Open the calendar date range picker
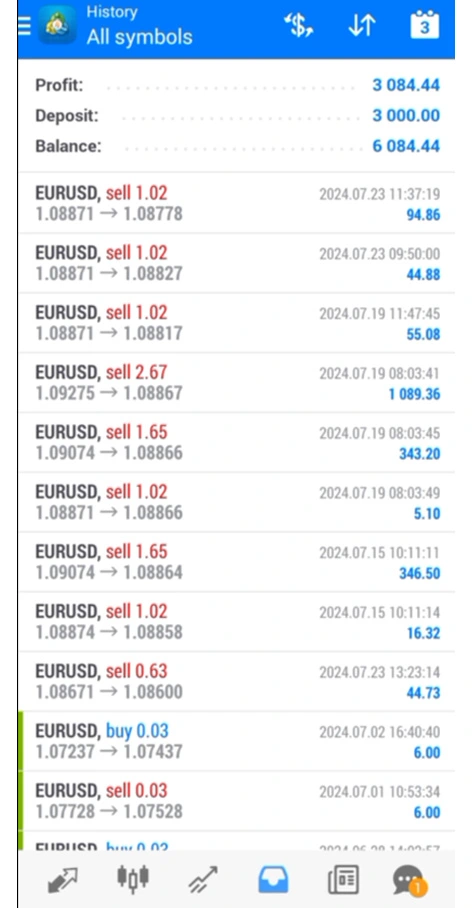 click(425, 25)
